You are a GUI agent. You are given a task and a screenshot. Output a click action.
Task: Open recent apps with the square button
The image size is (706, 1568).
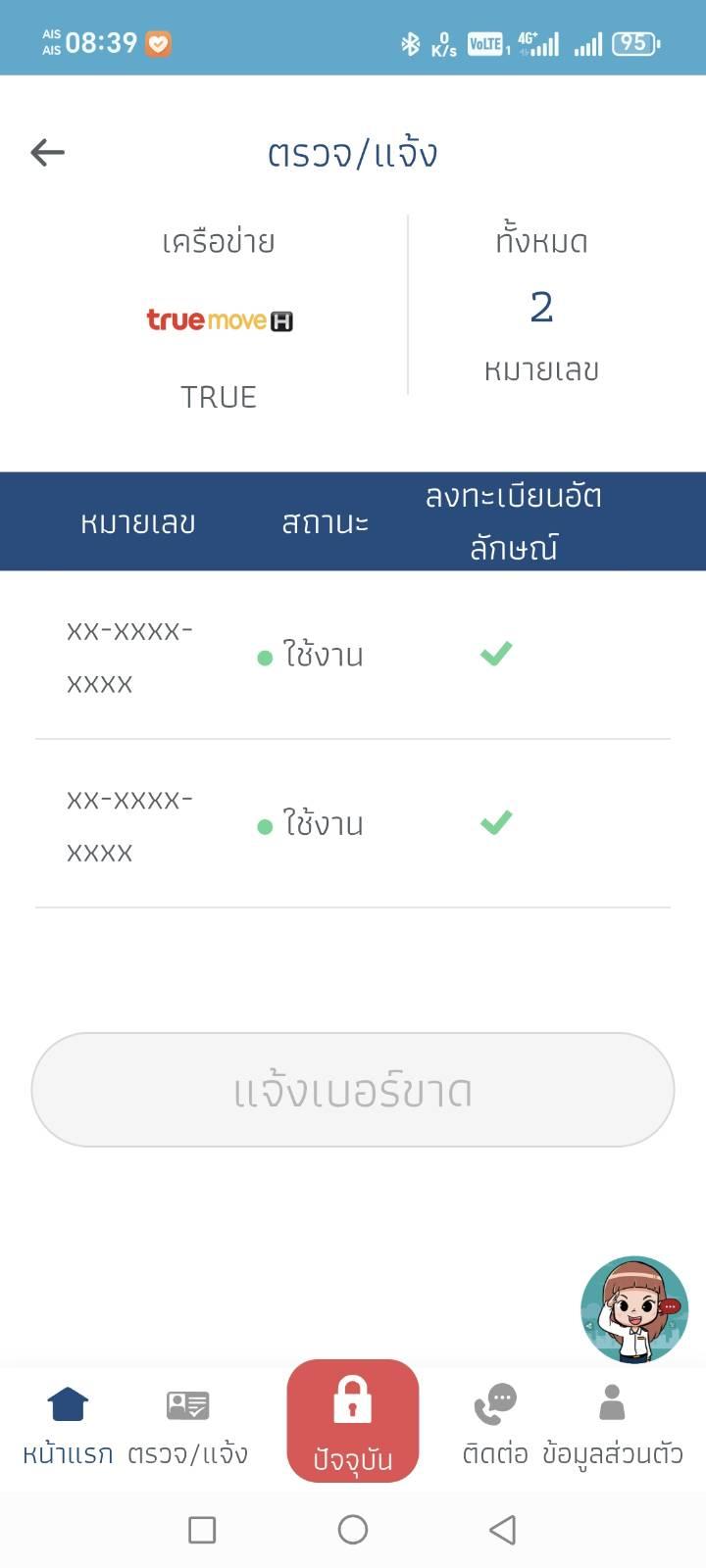(x=202, y=1530)
